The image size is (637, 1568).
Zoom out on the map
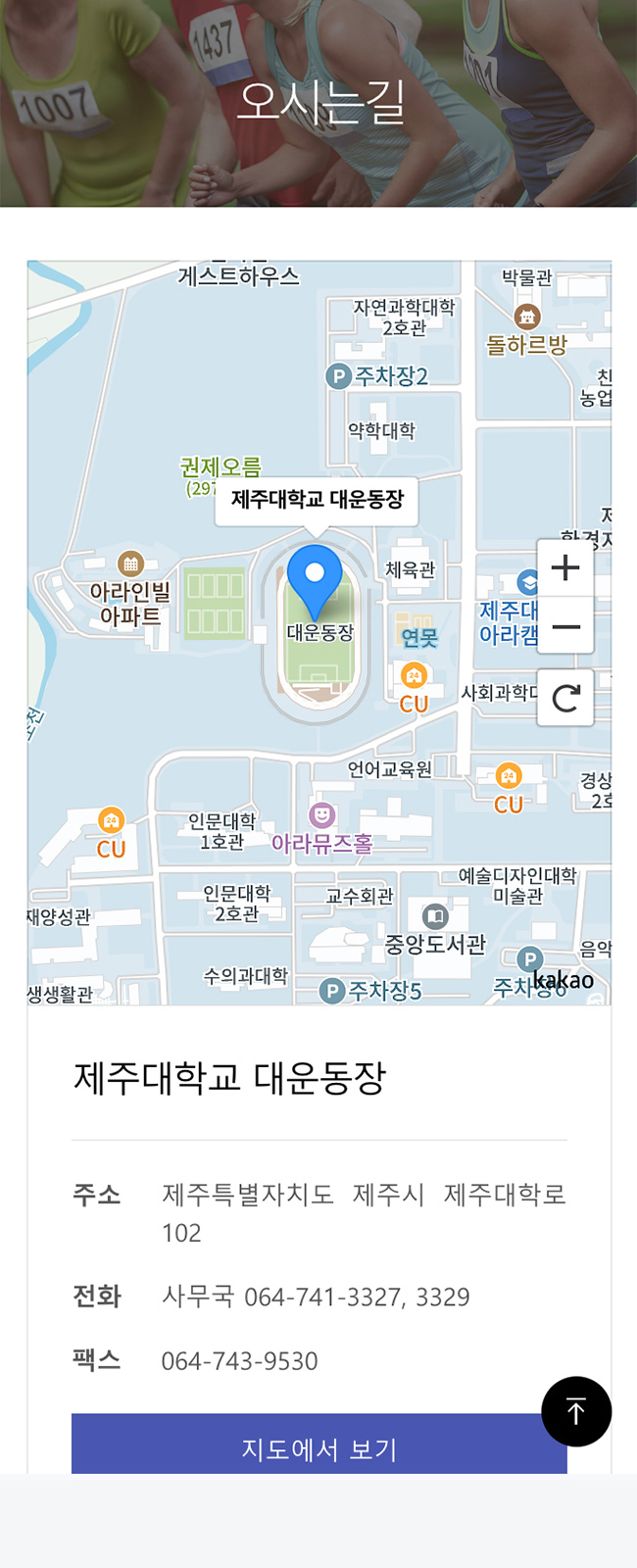(565, 626)
